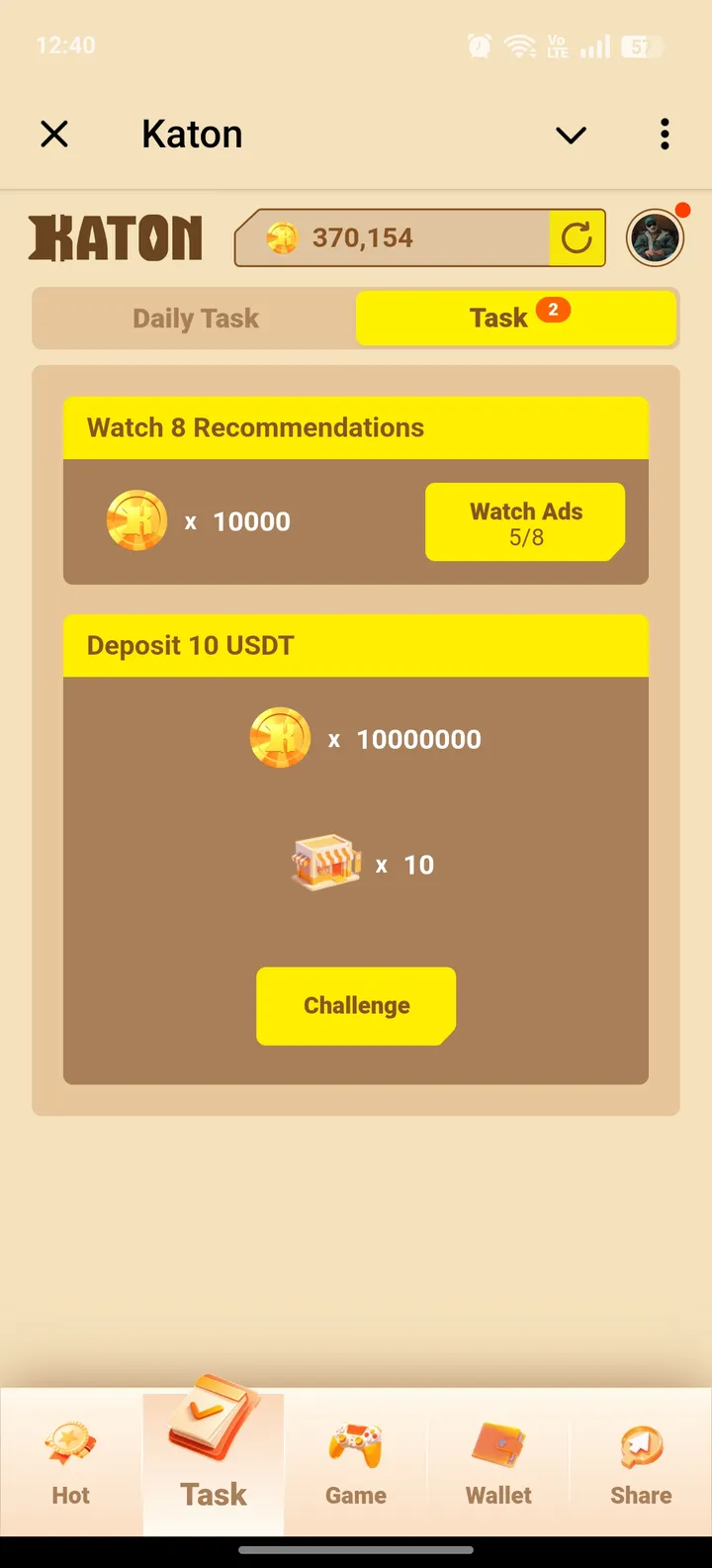
Task: Click the coin icon in Watch 8 Recommendations card
Action: point(137,521)
